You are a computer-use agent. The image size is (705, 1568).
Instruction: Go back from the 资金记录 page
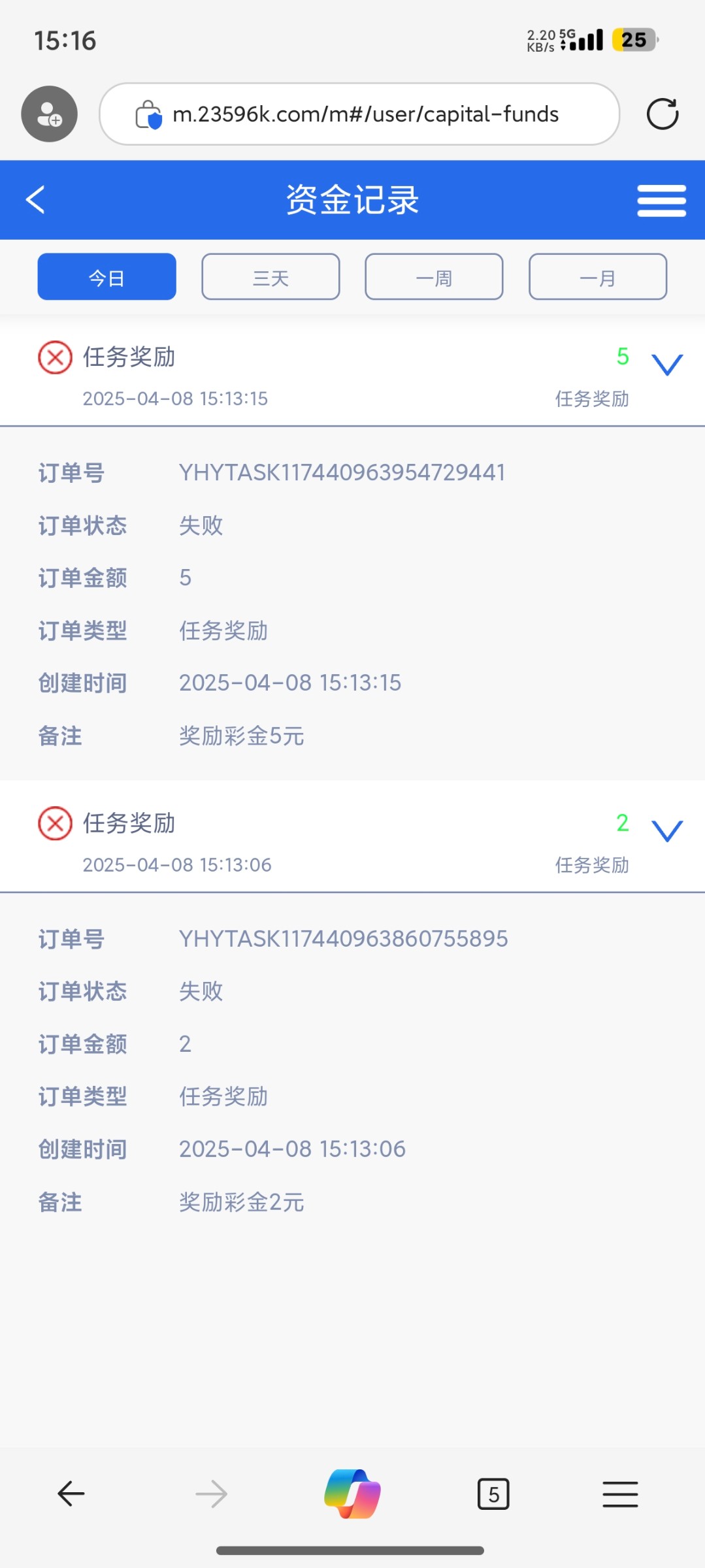pos(35,200)
